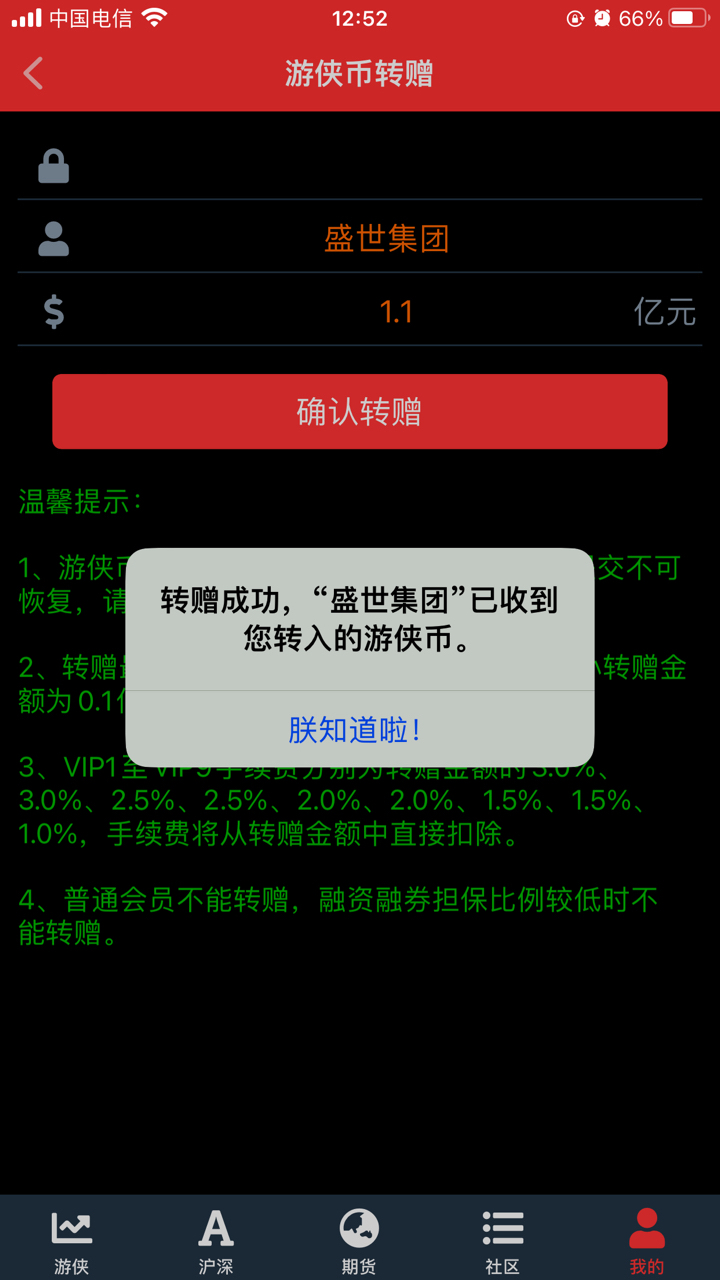Dismiss the dialog with 朕知道啦！

[x=359, y=729]
